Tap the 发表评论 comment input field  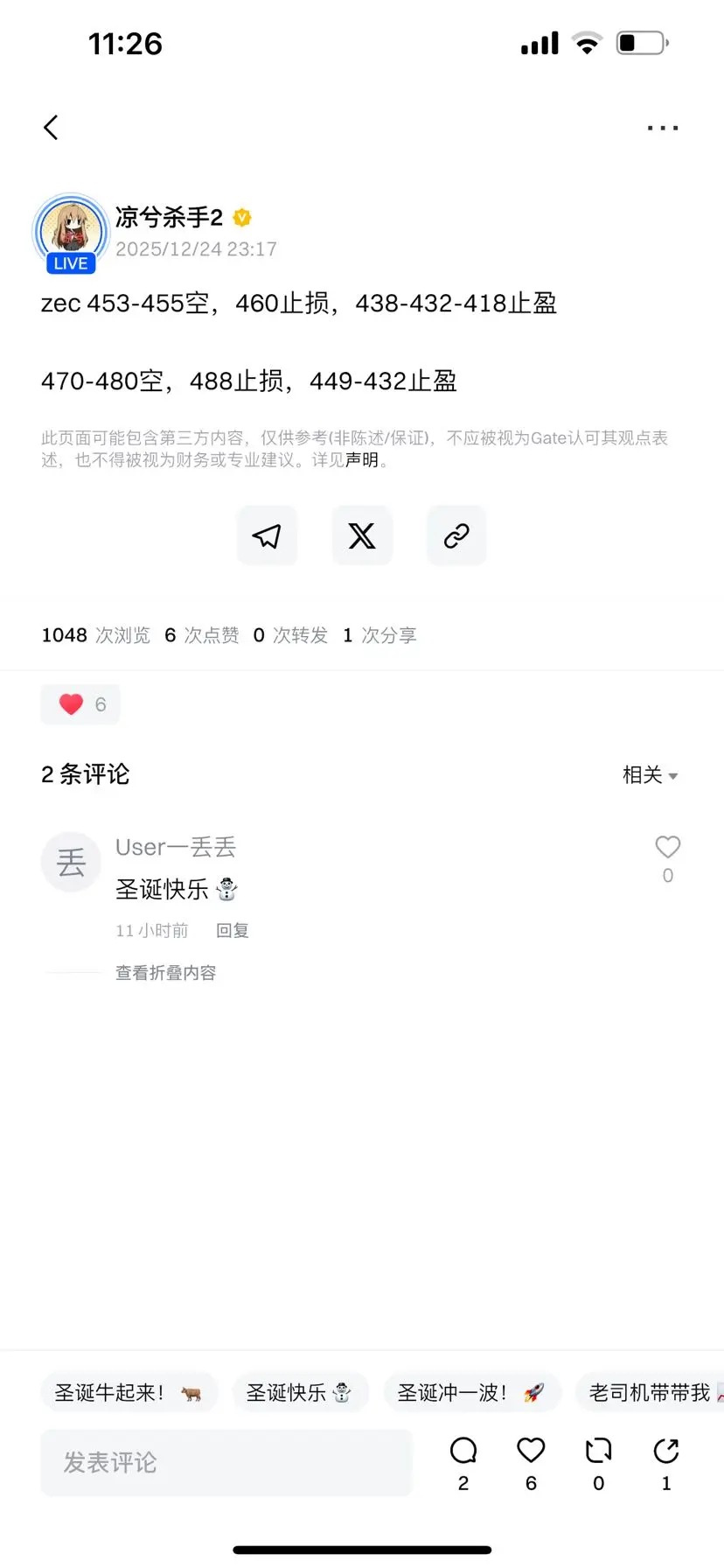pyautogui.click(x=226, y=1462)
